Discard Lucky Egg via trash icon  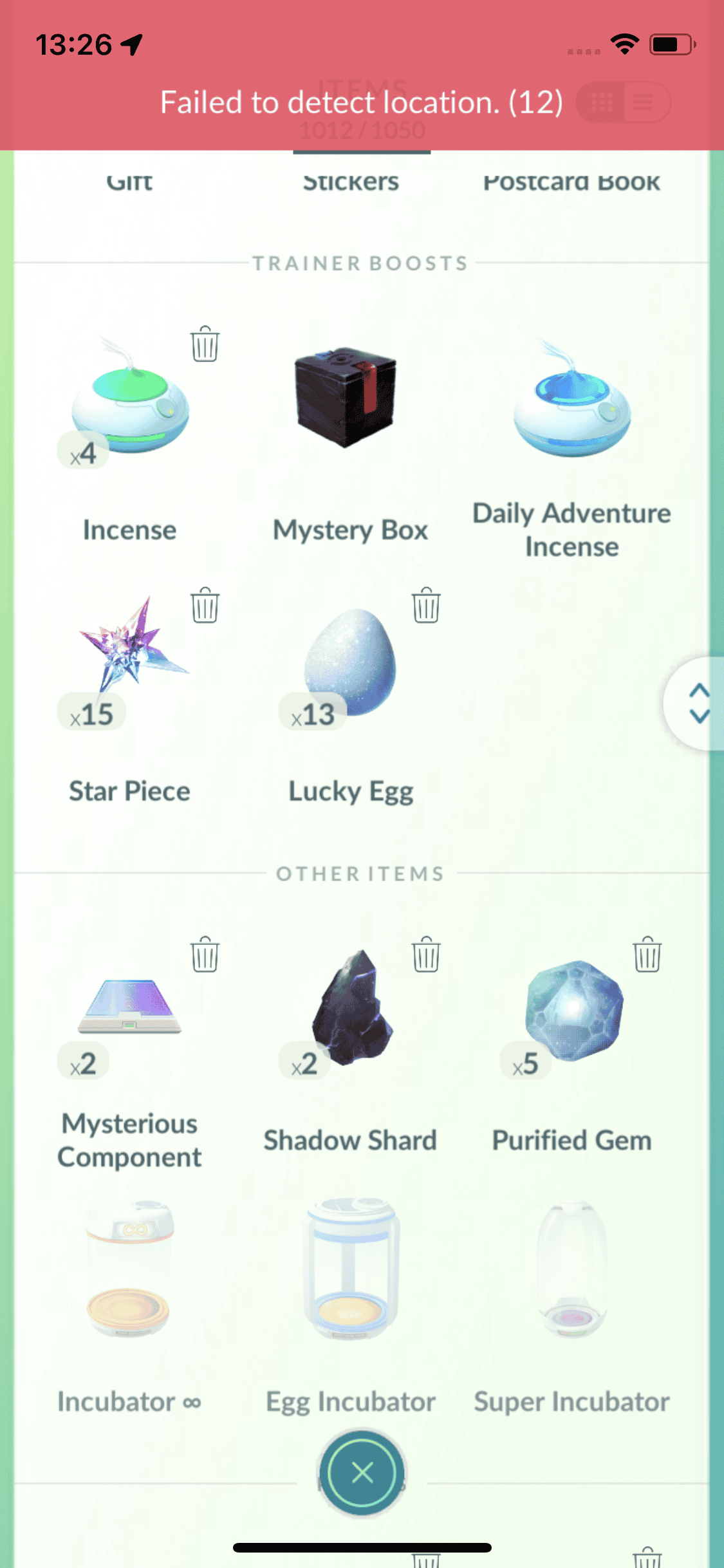tap(426, 606)
